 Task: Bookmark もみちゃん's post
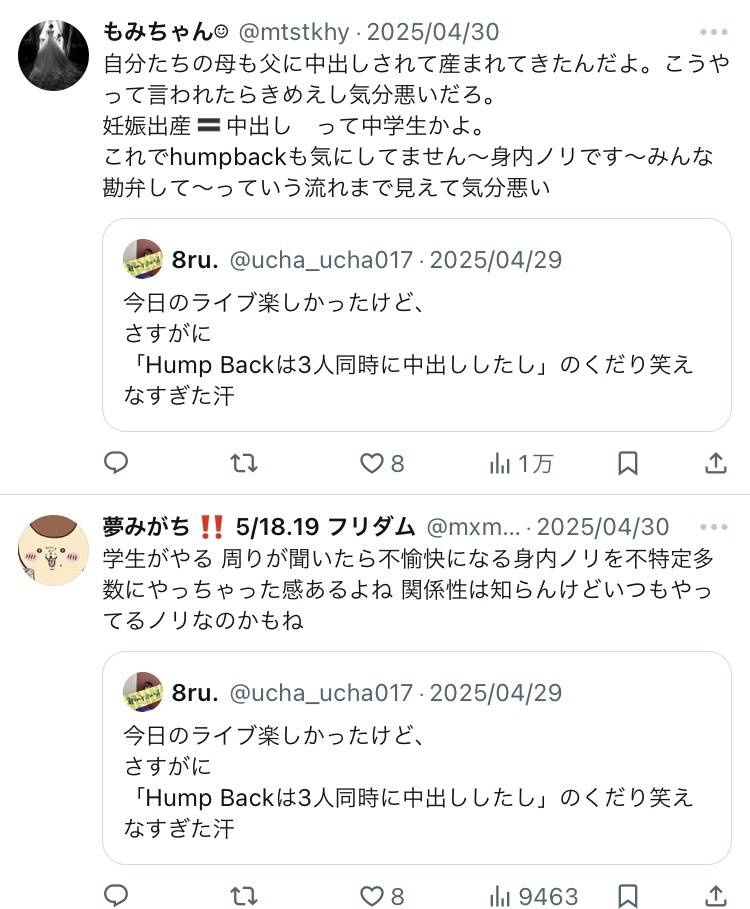(628, 463)
